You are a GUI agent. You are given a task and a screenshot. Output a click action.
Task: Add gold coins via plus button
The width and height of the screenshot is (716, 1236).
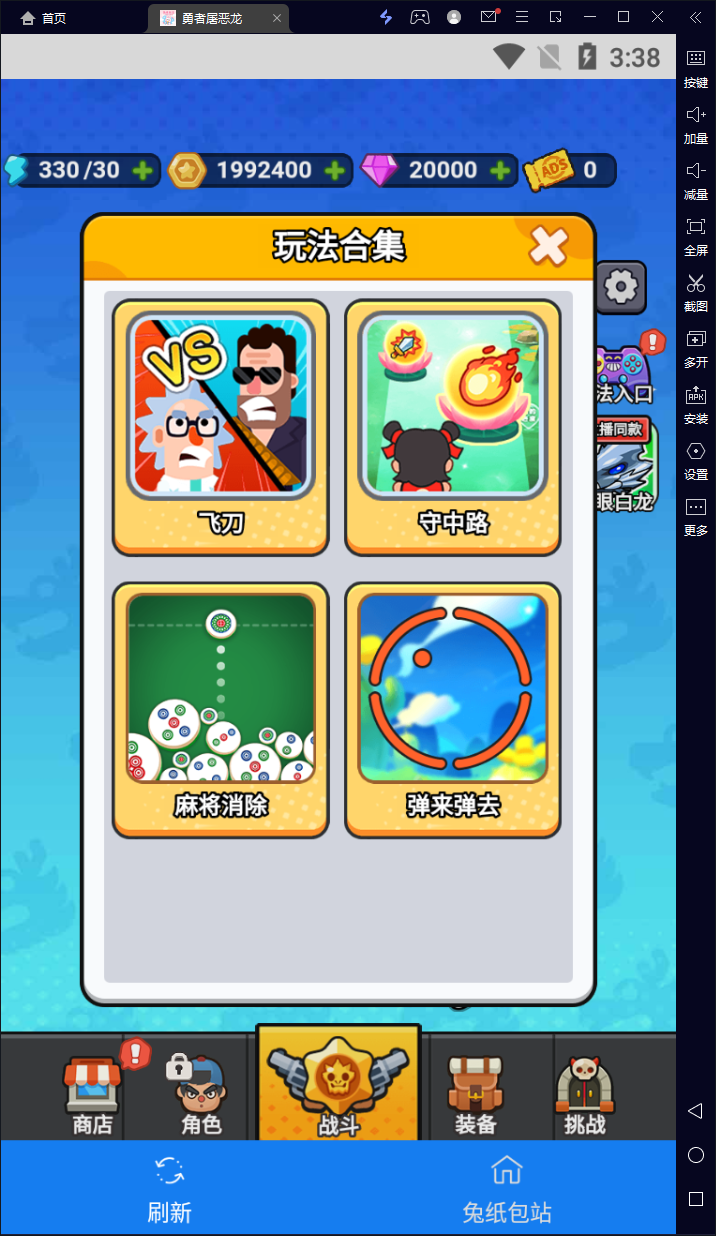tap(336, 171)
